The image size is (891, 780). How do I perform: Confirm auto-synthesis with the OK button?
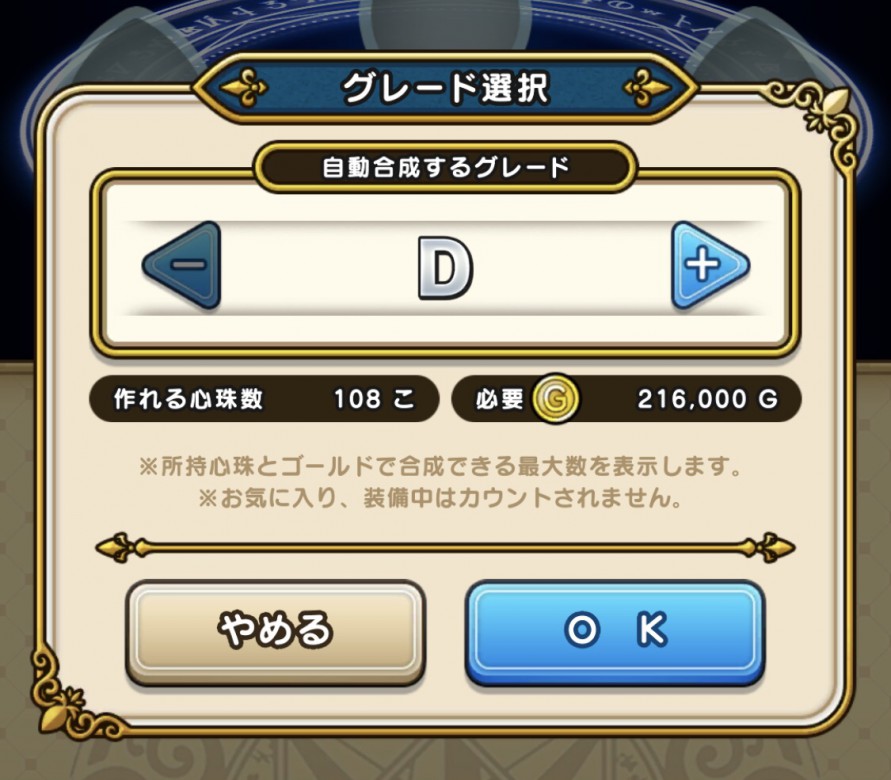(615, 630)
